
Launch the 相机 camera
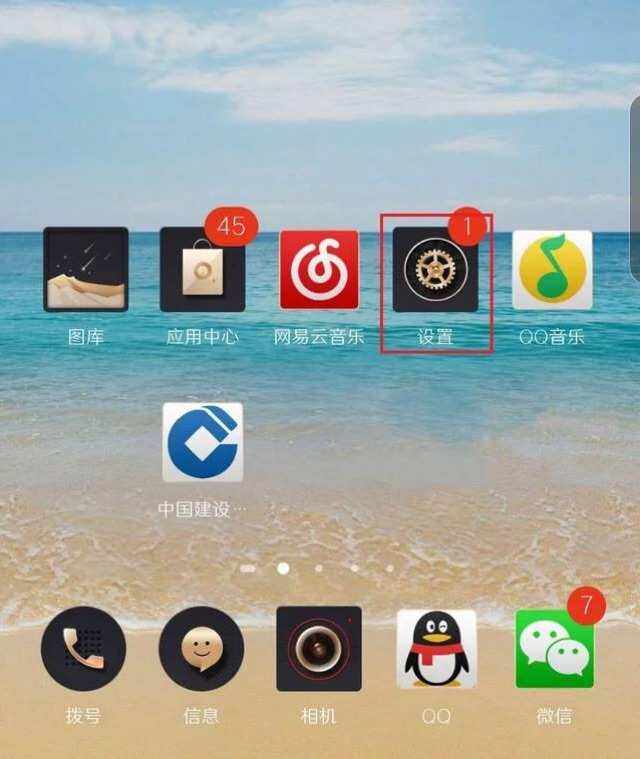click(319, 649)
